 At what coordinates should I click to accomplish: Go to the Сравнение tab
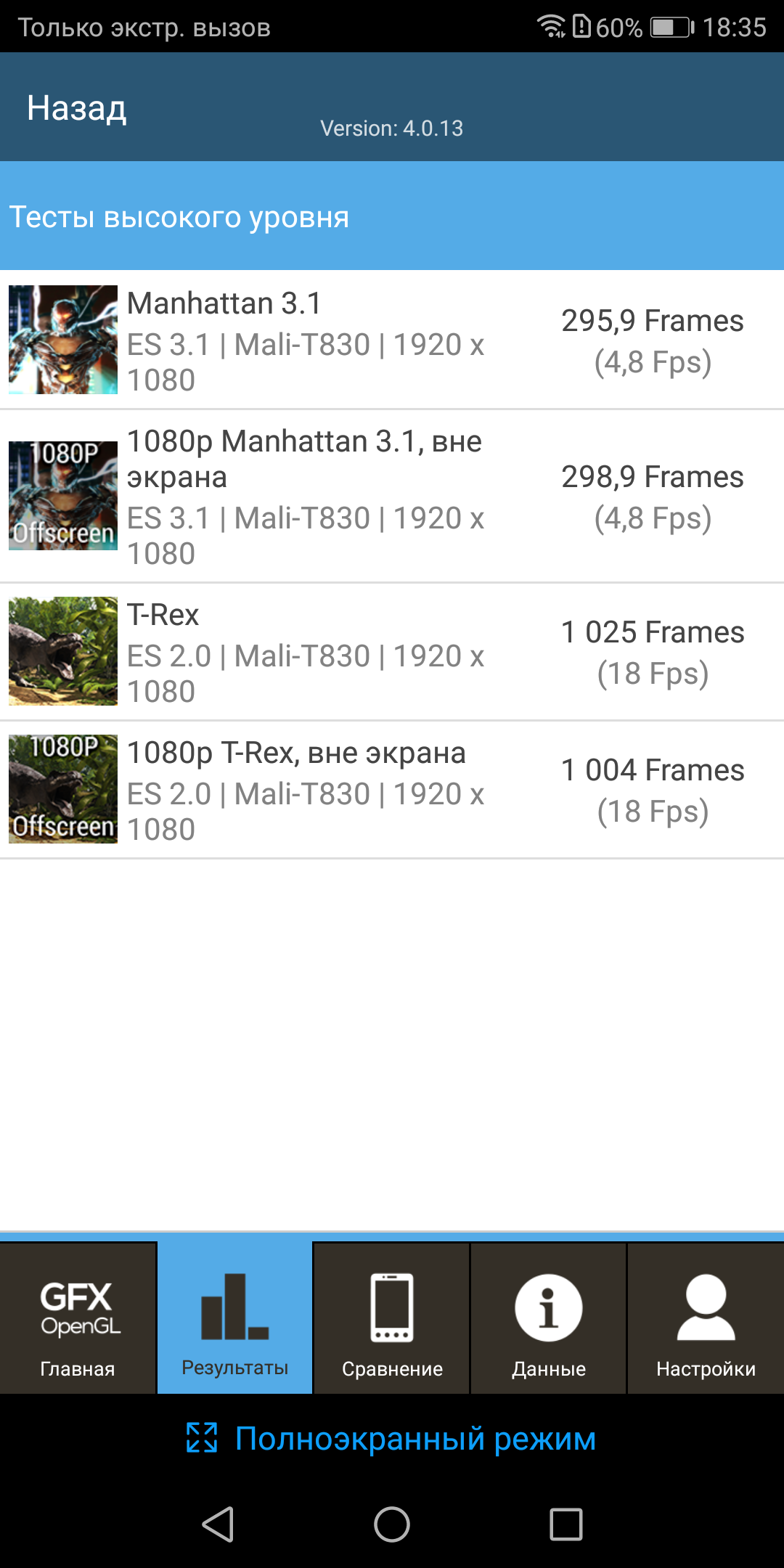[x=392, y=1318]
